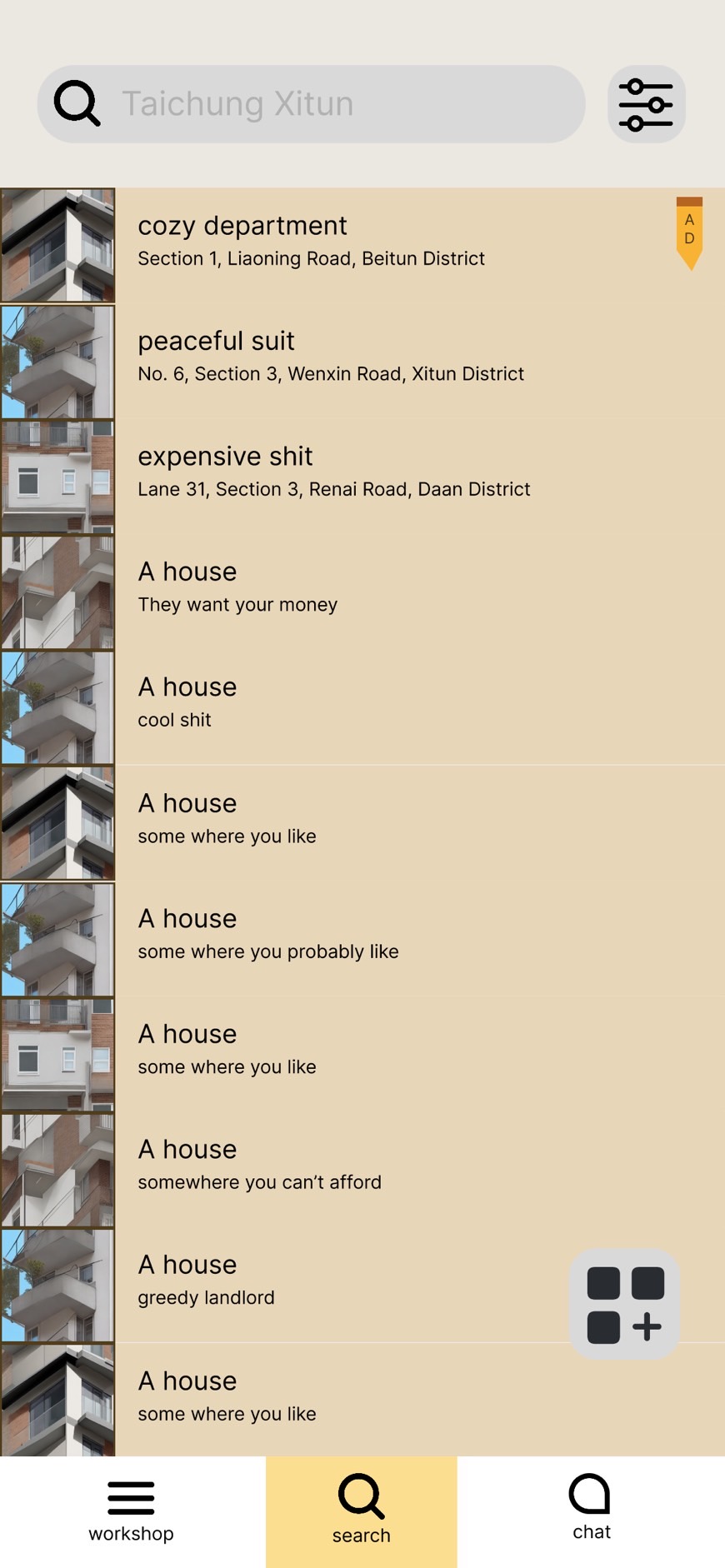Open the workshop tab

130,1512
